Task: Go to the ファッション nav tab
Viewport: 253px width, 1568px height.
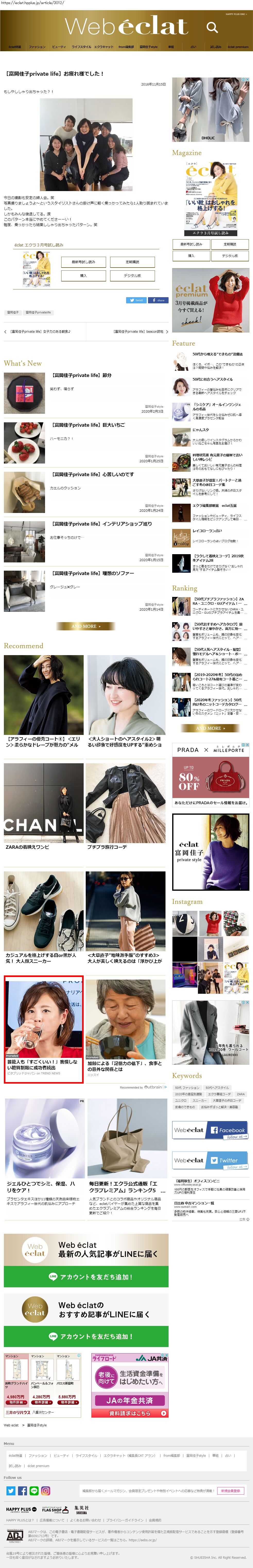Action: pyautogui.click(x=37, y=46)
